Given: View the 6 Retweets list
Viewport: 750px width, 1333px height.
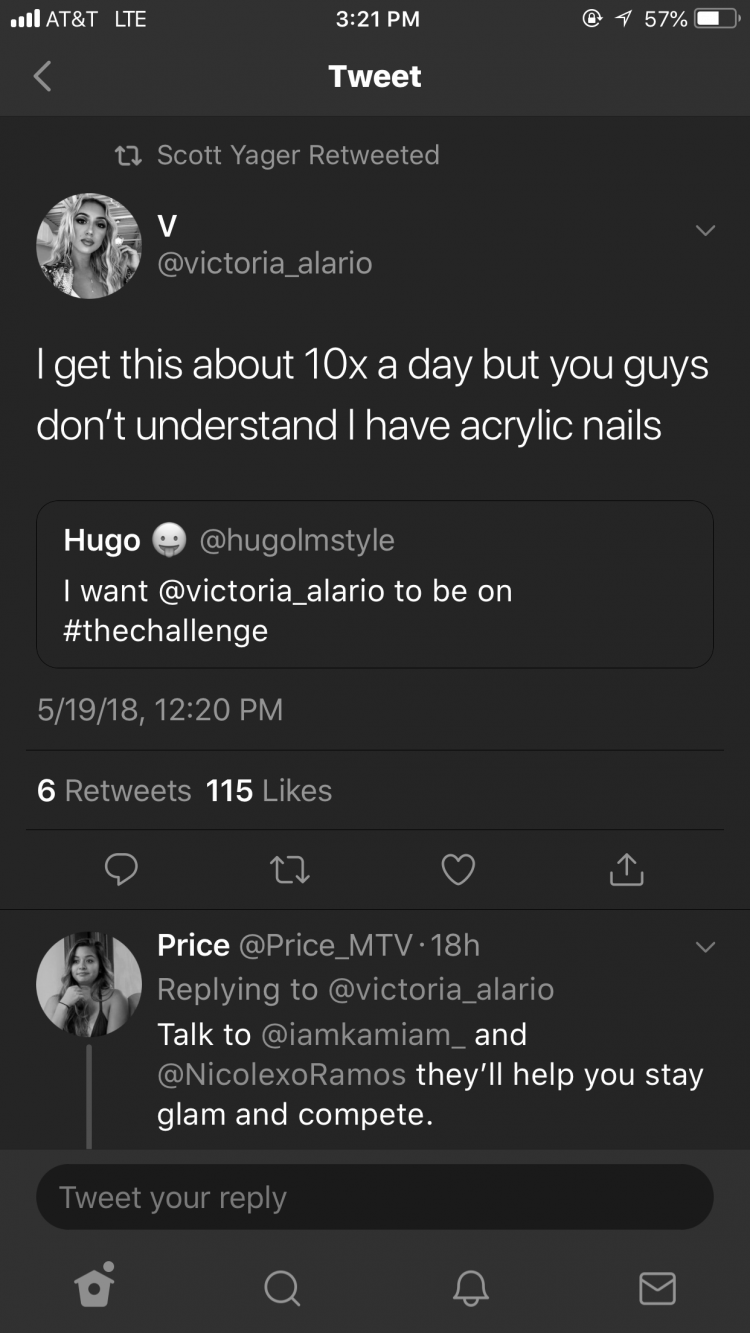Looking at the screenshot, I should (x=114, y=790).
